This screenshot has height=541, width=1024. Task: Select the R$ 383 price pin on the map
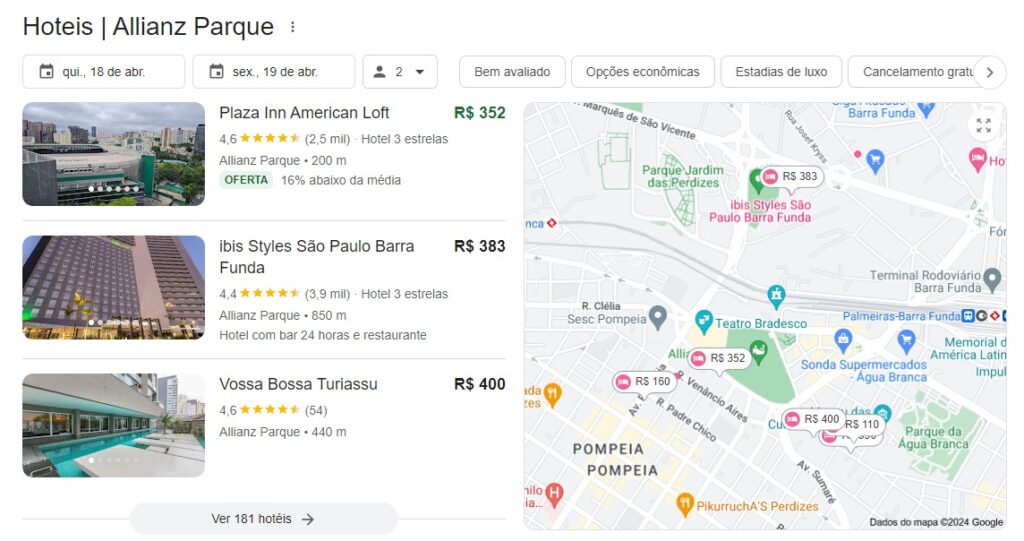tap(791, 177)
